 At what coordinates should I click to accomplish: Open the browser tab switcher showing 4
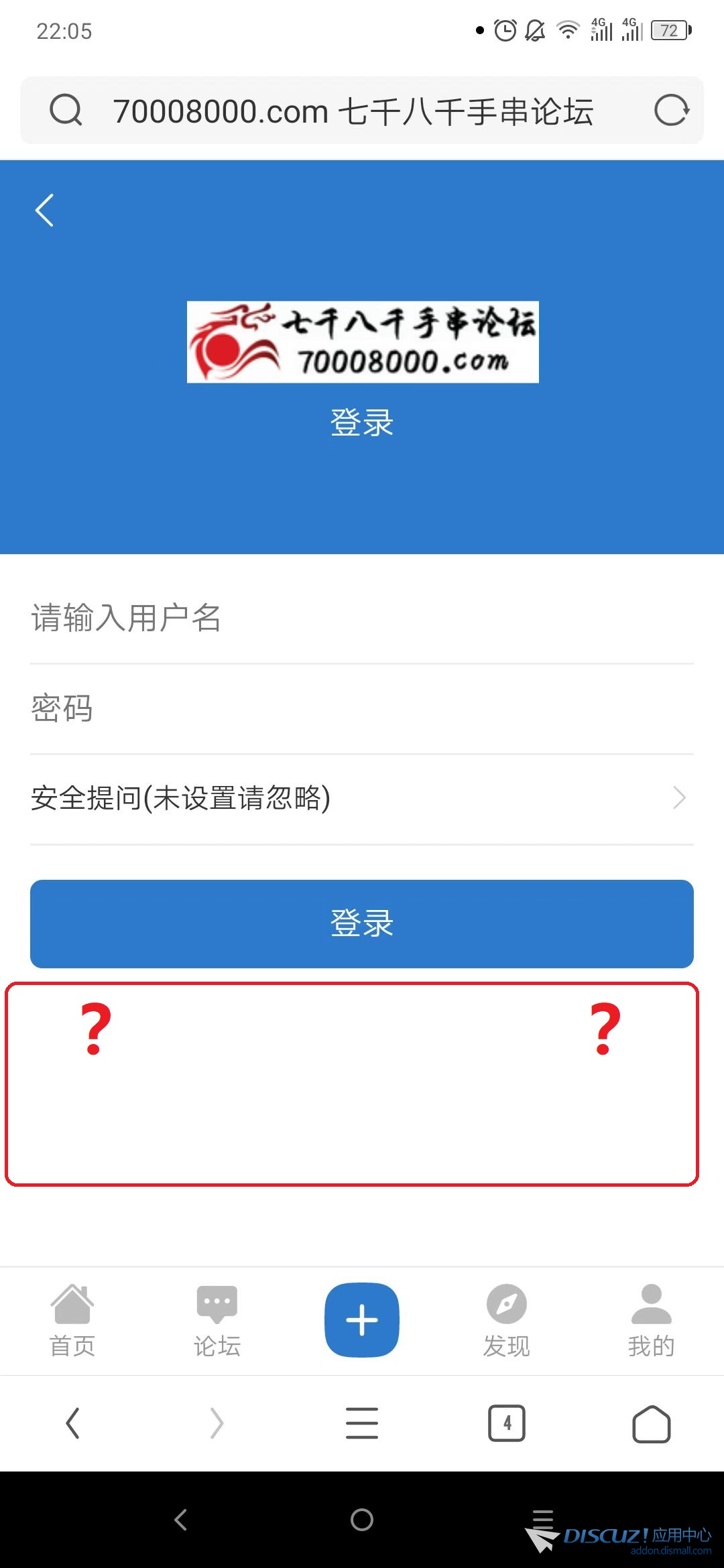coord(507,1423)
